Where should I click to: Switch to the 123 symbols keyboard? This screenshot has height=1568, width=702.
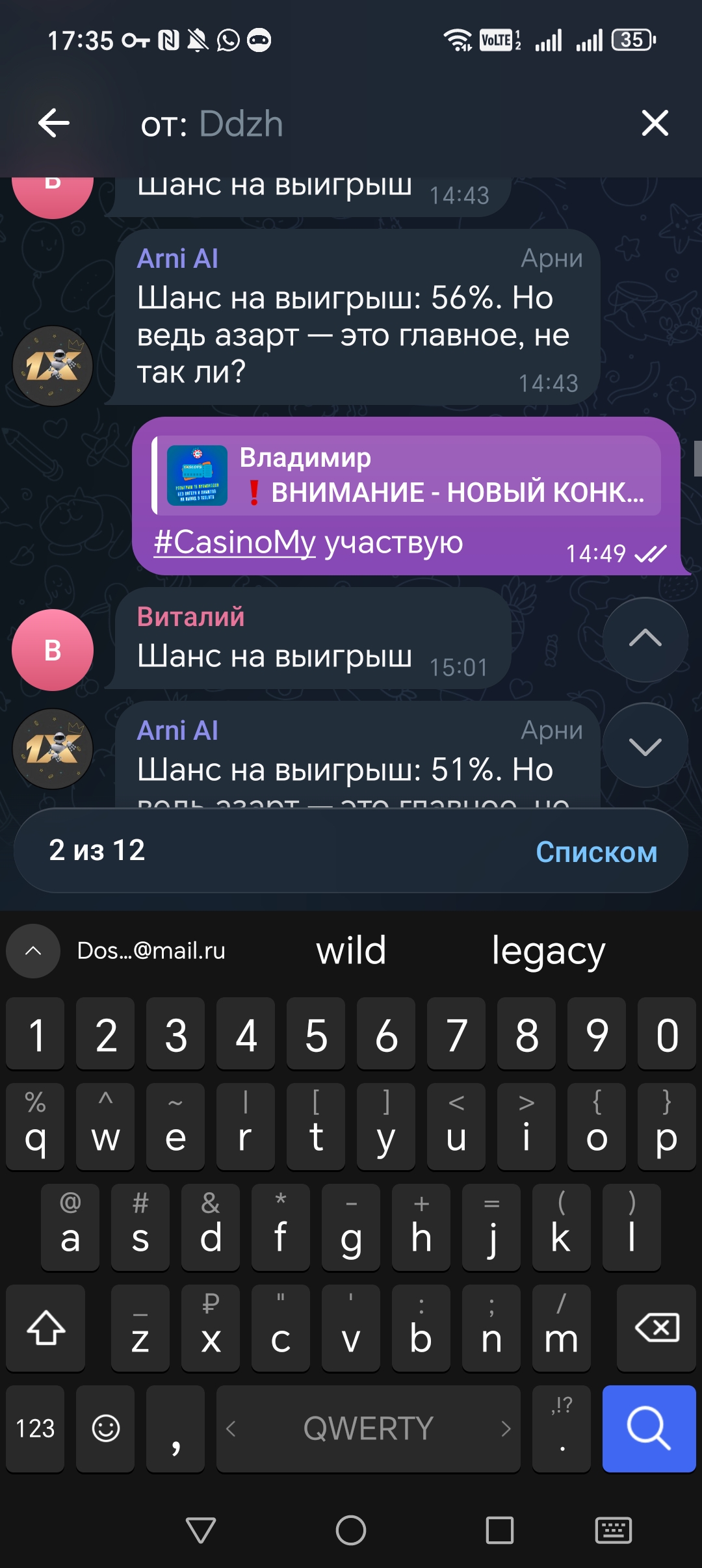click(x=35, y=1428)
